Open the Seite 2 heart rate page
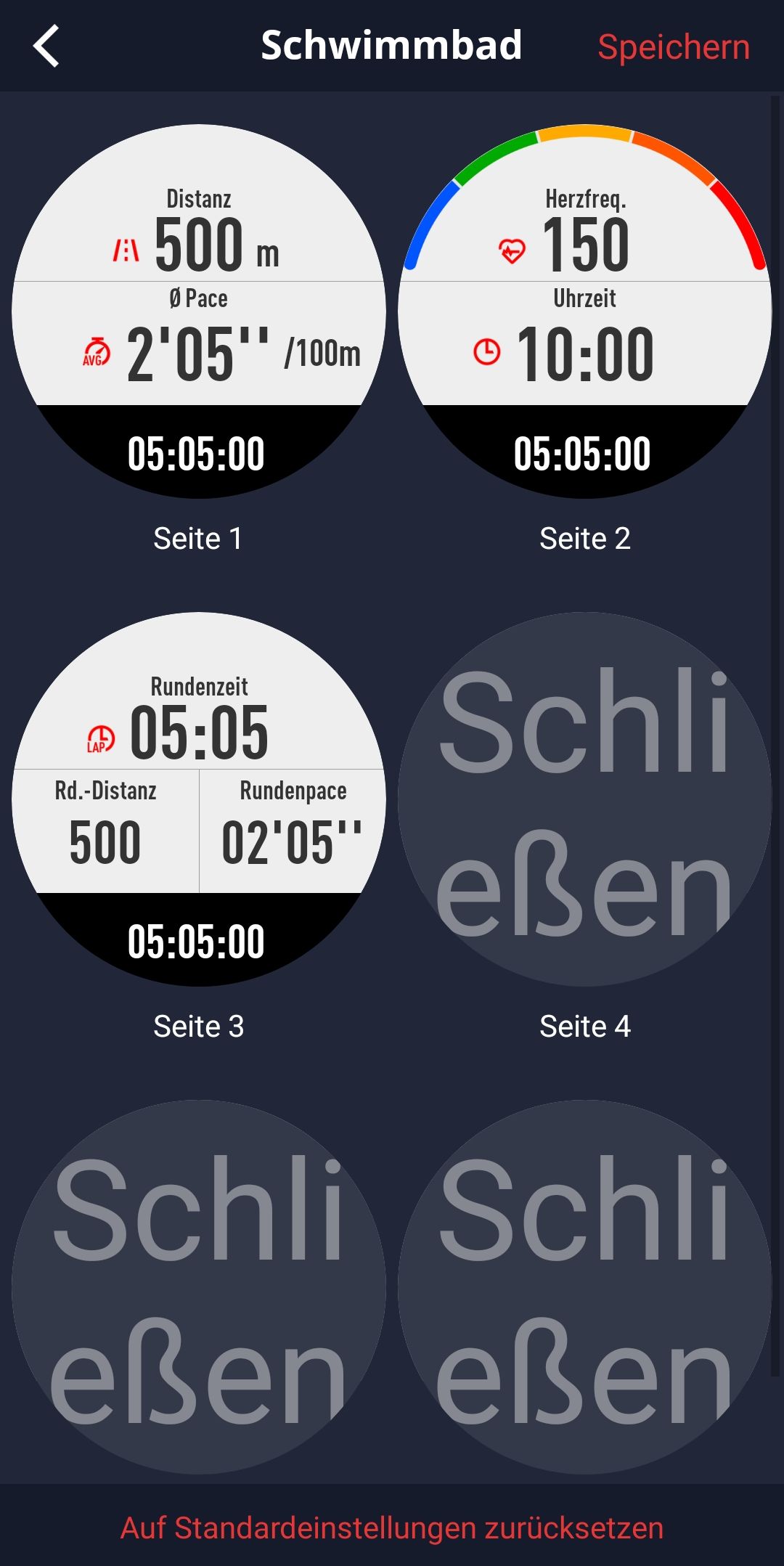The width and height of the screenshot is (784, 1566). coord(584,311)
